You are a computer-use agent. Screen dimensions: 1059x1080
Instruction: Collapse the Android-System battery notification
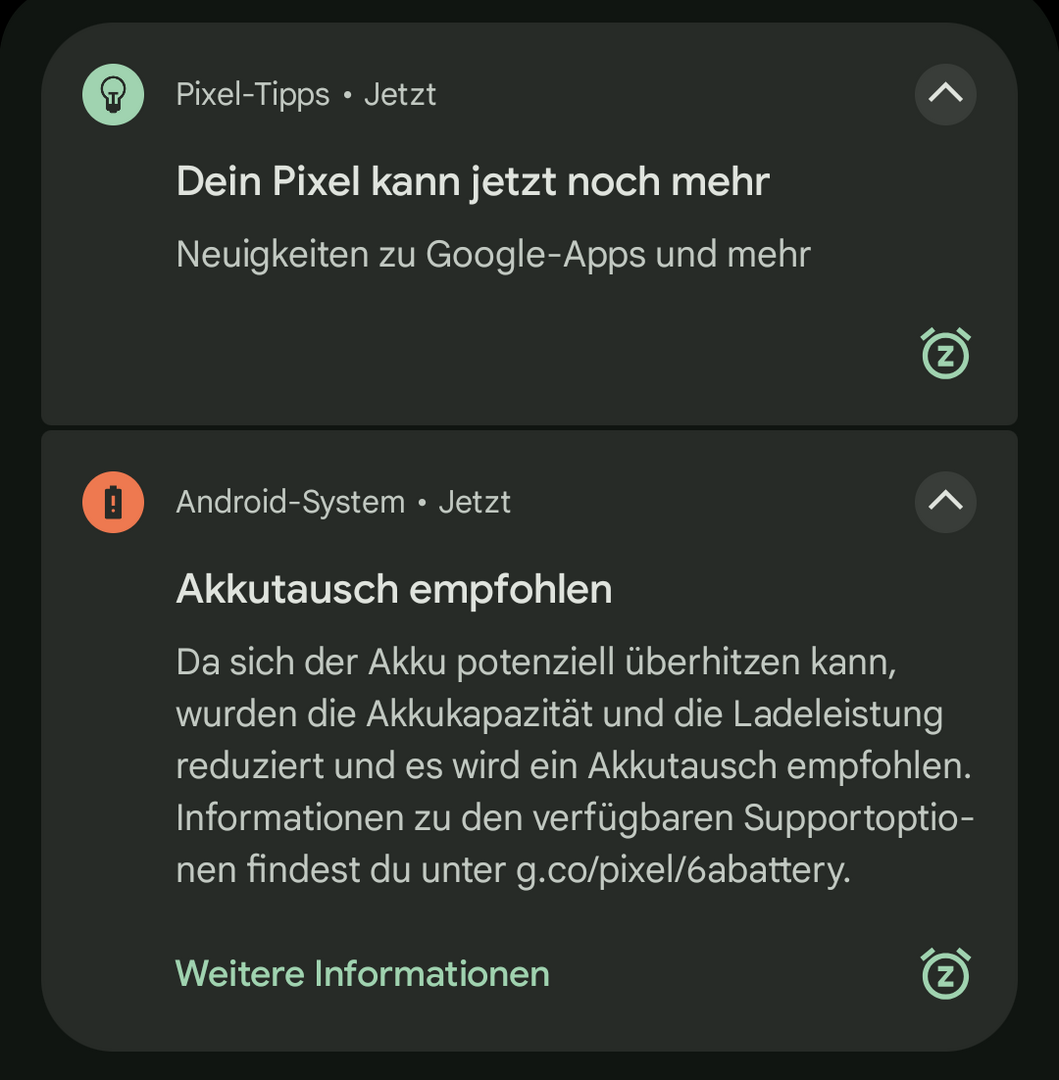coord(945,502)
